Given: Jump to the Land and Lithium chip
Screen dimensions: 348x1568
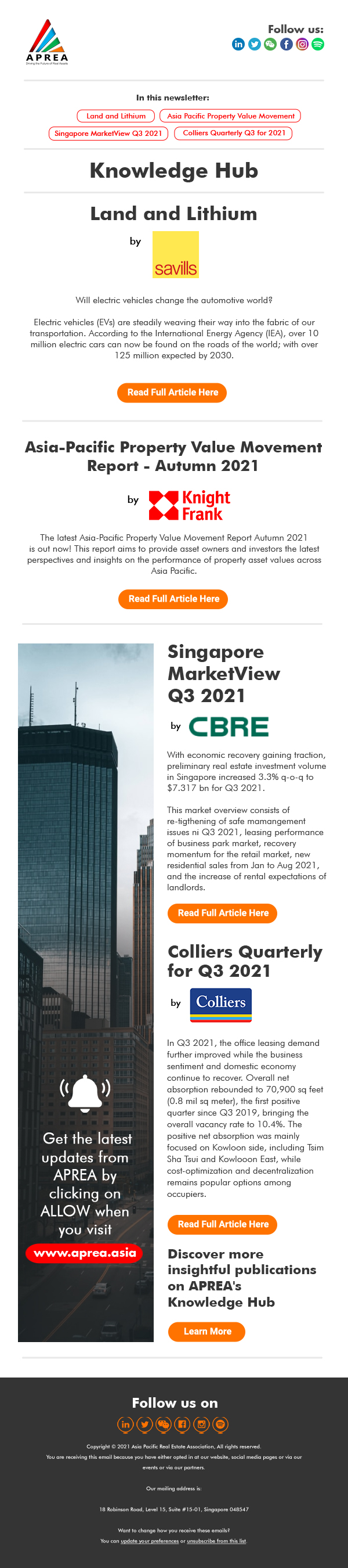Looking at the screenshot, I should [115, 116].
